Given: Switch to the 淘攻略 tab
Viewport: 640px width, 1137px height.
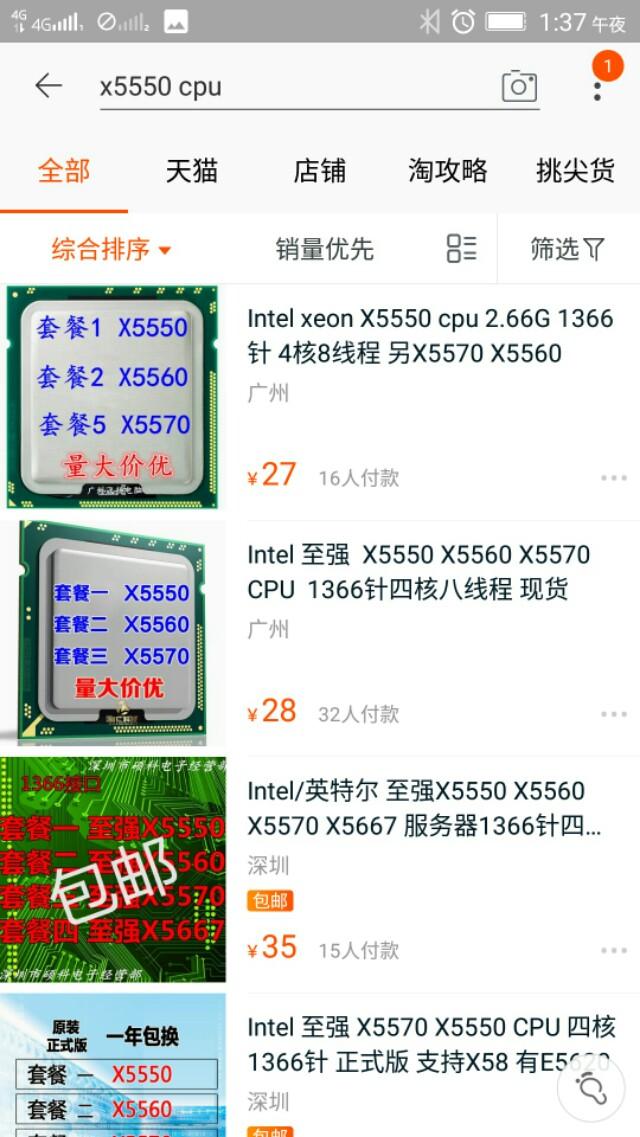Looking at the screenshot, I should pos(447,171).
